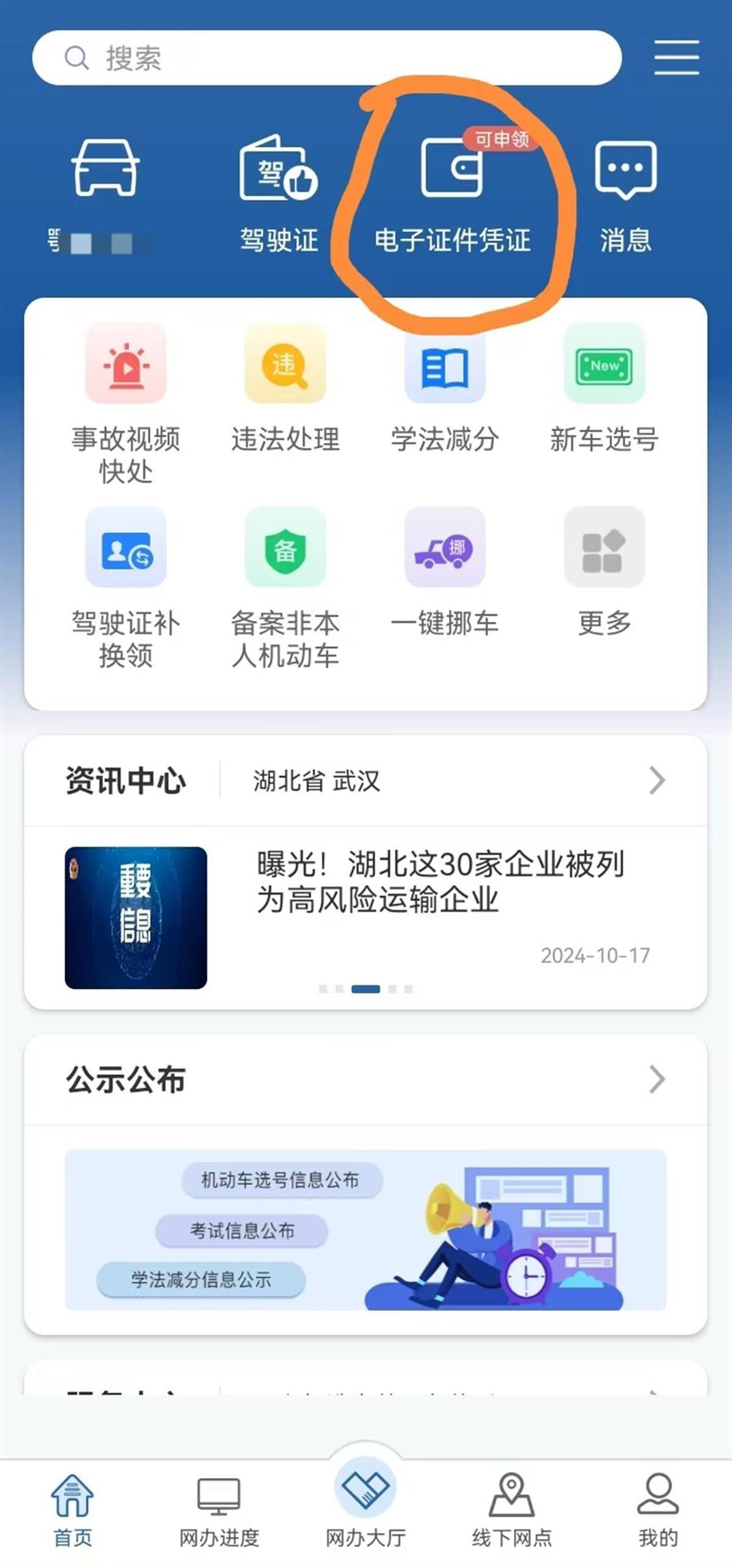Read the 湖北这30家企业 news article

[x=439, y=882]
